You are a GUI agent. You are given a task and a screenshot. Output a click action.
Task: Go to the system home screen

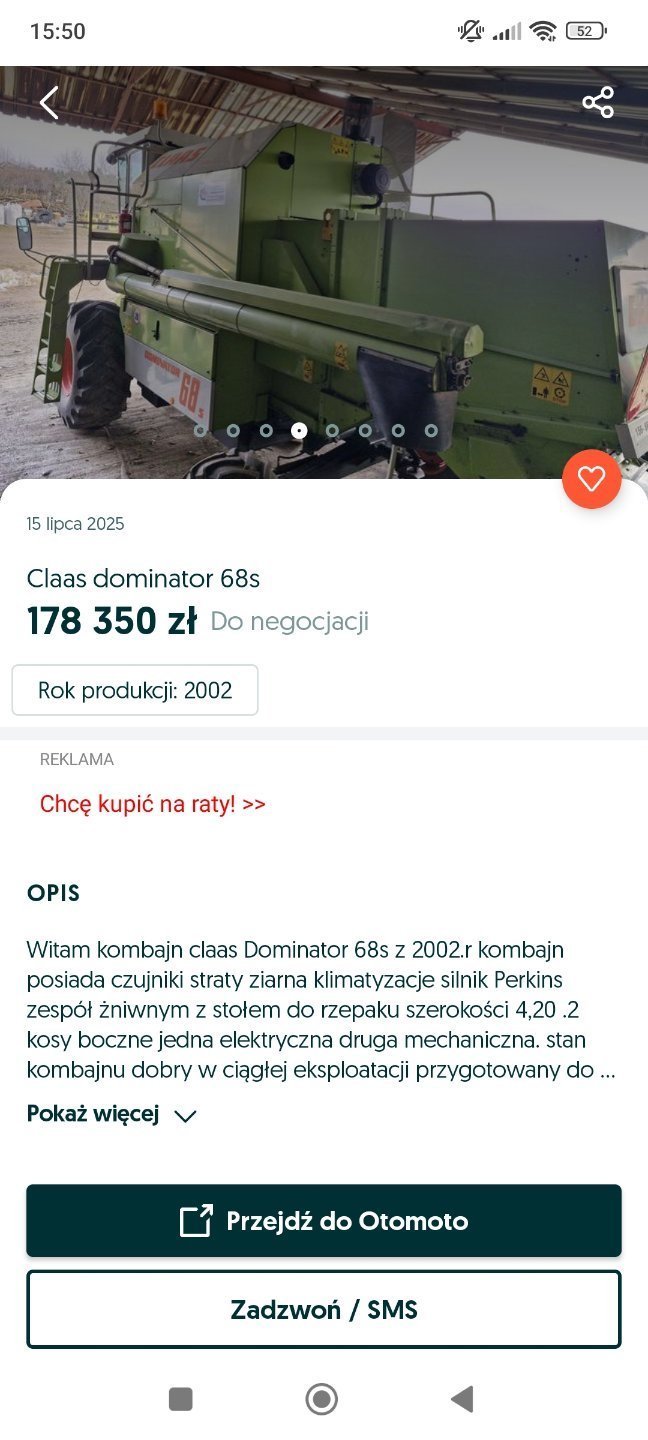click(x=321, y=1399)
